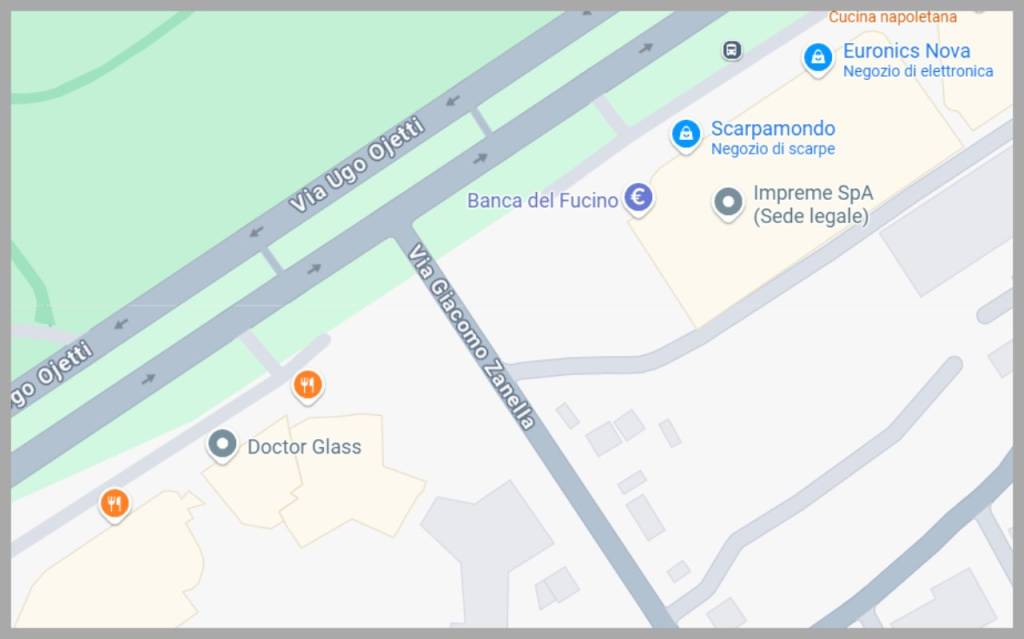Screen dimensions: 1024x639
Task: Select the Scarpamondo shoe shop marker
Action: 686,133
